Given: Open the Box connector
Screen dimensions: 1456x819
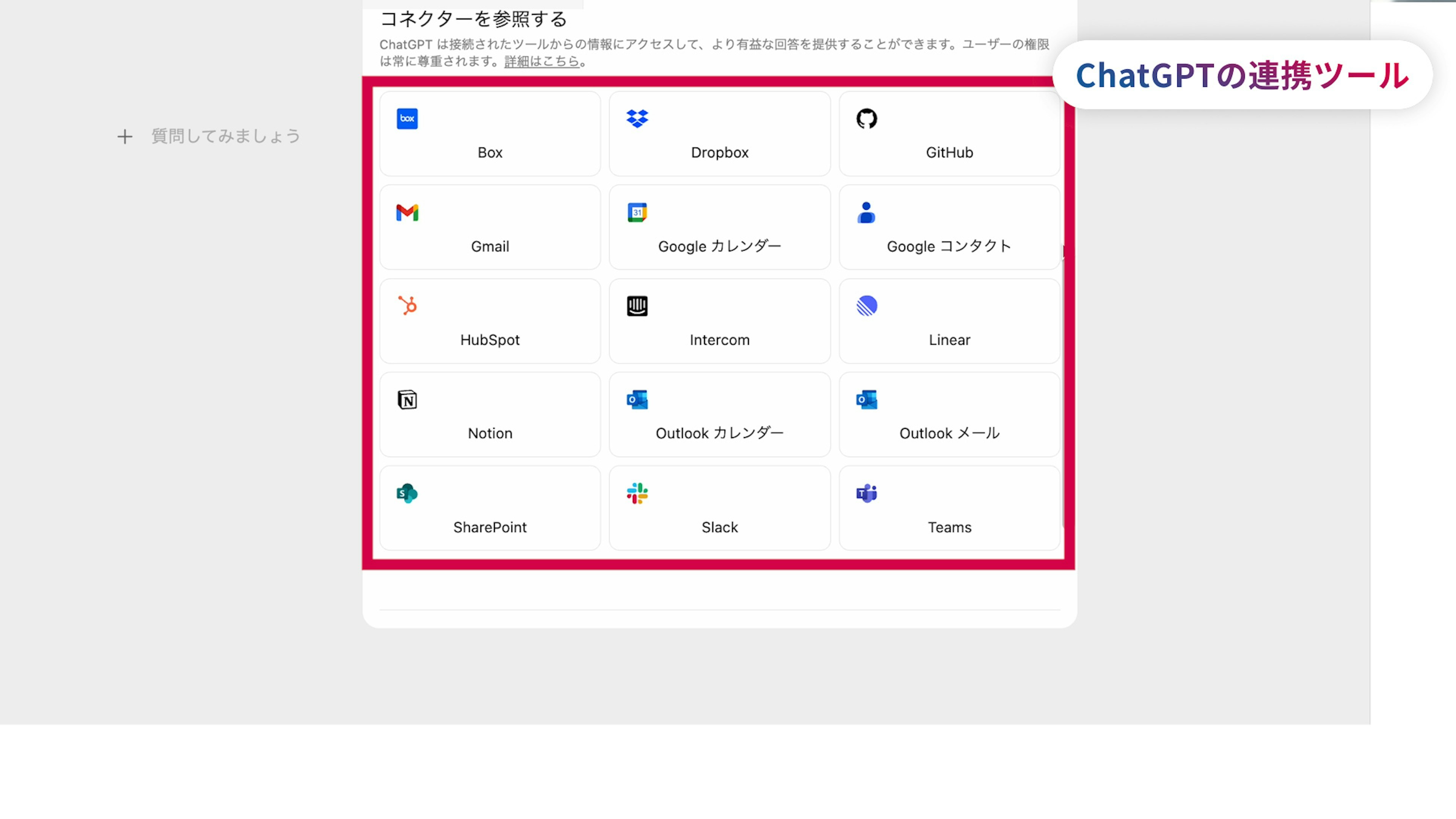Looking at the screenshot, I should click(x=490, y=134).
